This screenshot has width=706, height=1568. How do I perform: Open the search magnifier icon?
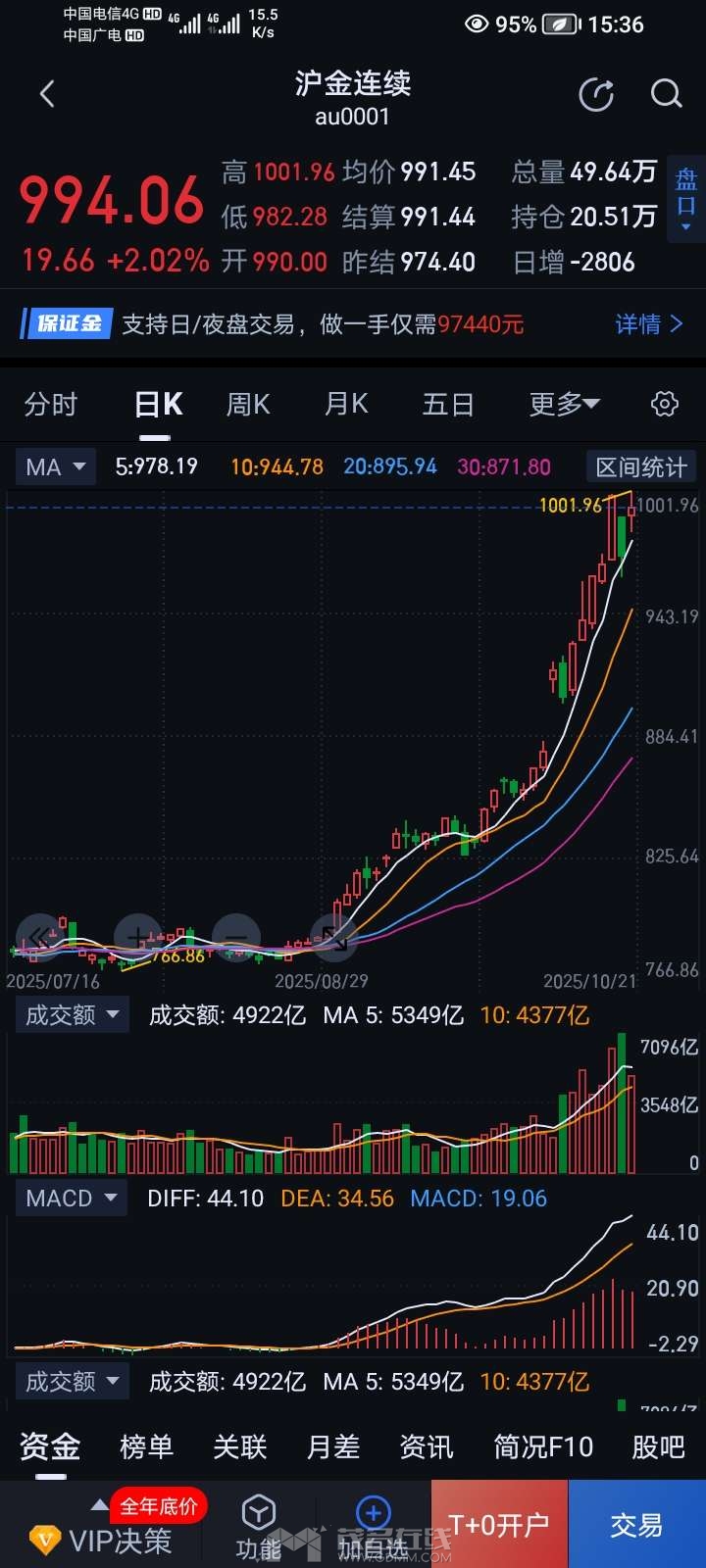(x=666, y=94)
